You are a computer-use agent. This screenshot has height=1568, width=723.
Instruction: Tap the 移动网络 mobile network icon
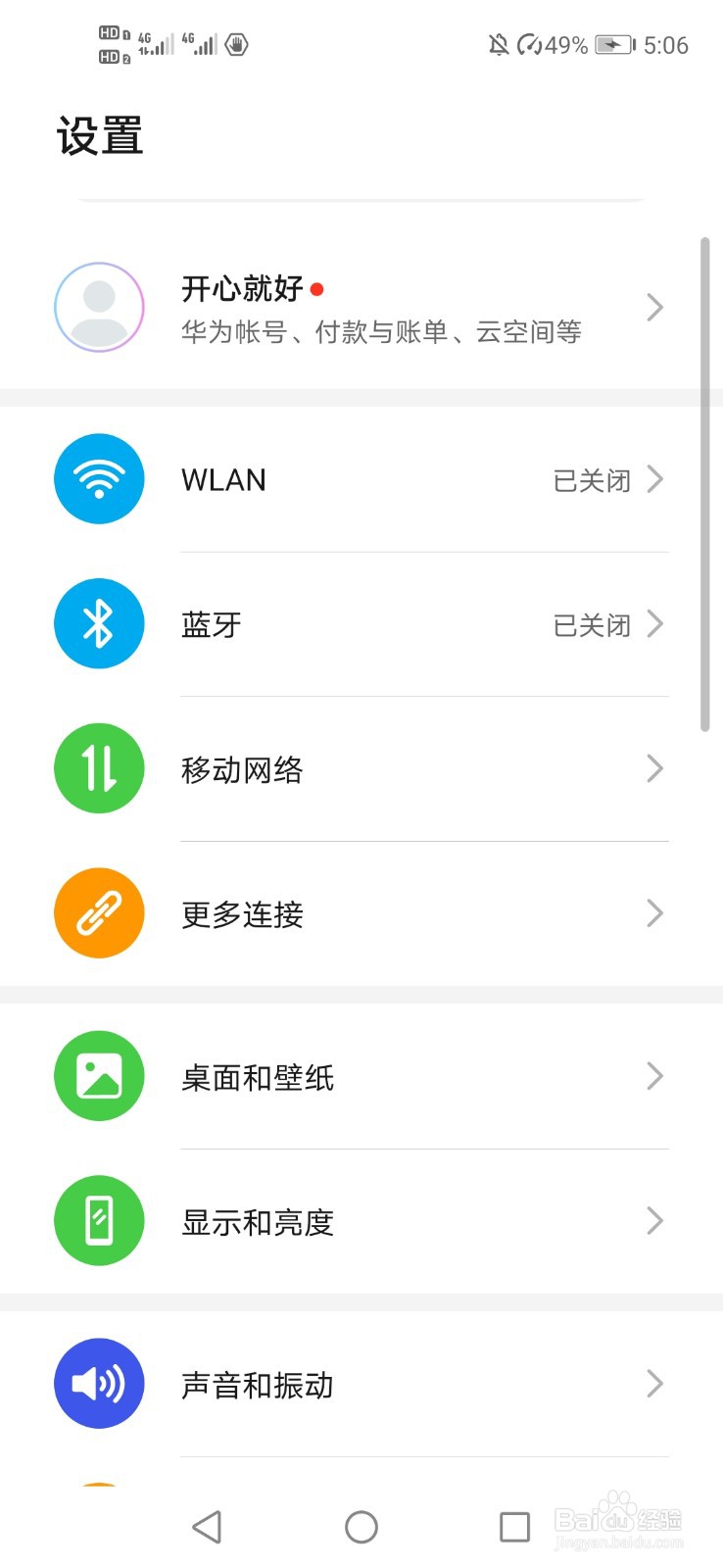pyautogui.click(x=98, y=768)
